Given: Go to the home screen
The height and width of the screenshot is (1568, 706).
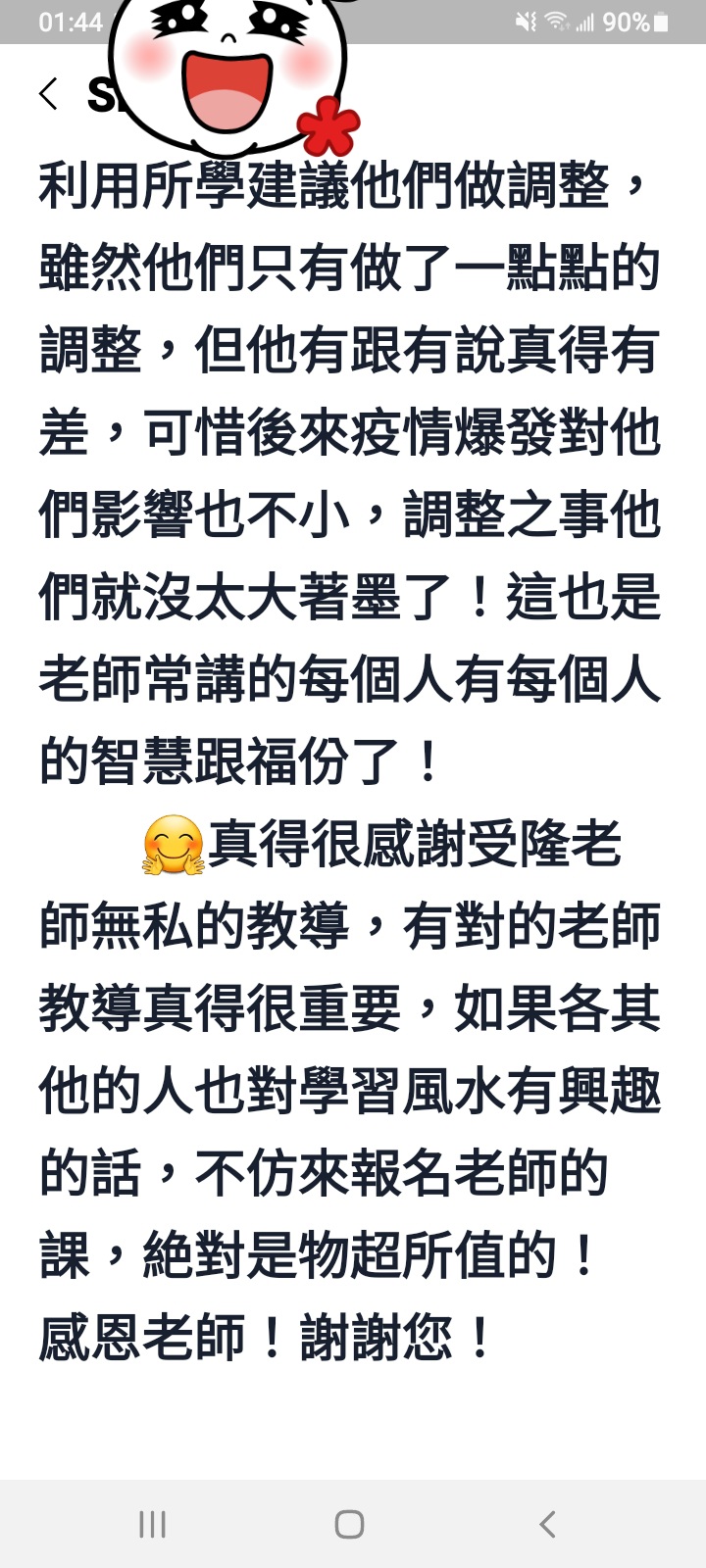Looking at the screenshot, I should pyautogui.click(x=350, y=1524).
